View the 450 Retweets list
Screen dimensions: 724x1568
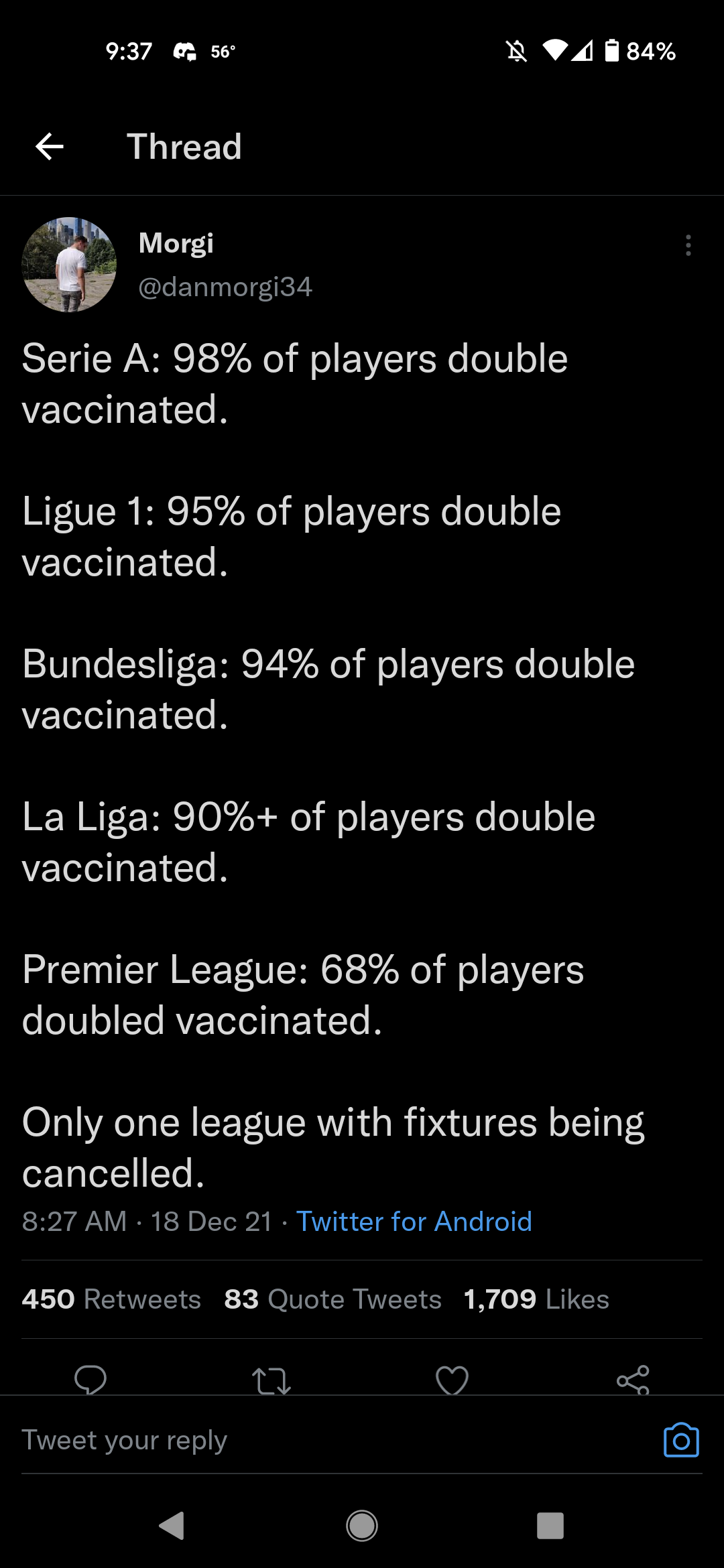[x=111, y=1299]
